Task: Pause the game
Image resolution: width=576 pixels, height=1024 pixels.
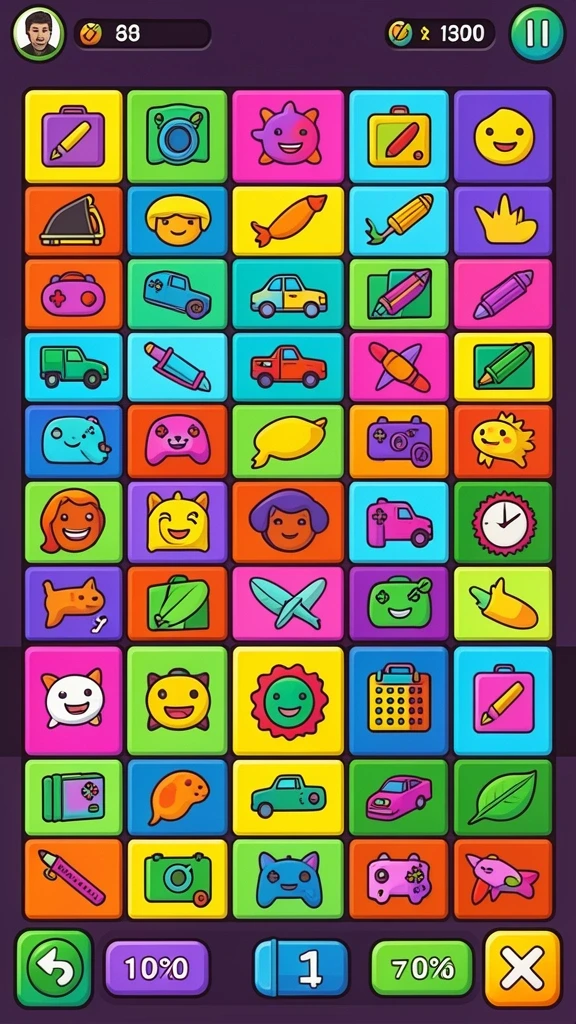Action: coord(537,34)
